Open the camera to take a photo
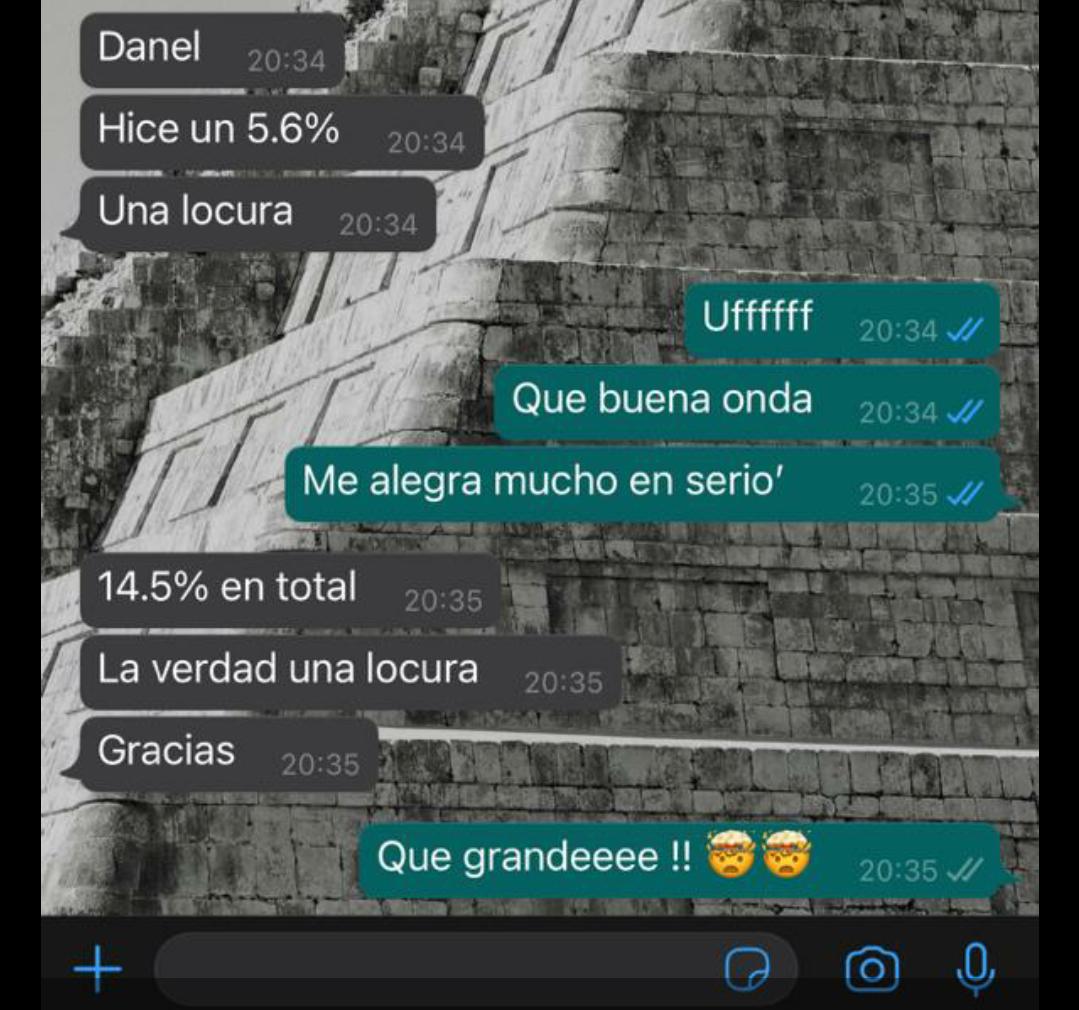 tap(871, 969)
